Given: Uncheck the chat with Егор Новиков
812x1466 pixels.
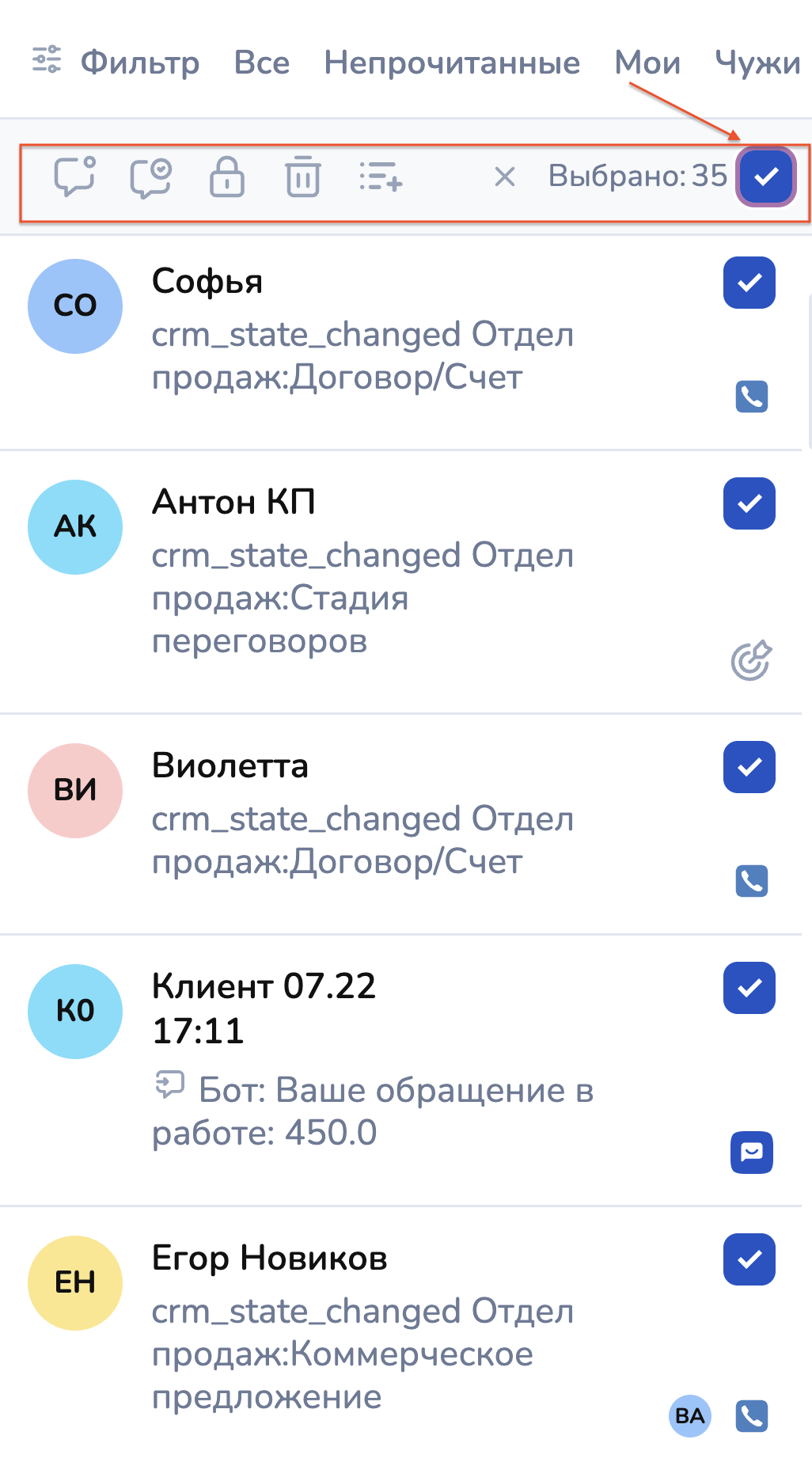Looking at the screenshot, I should click(749, 1259).
